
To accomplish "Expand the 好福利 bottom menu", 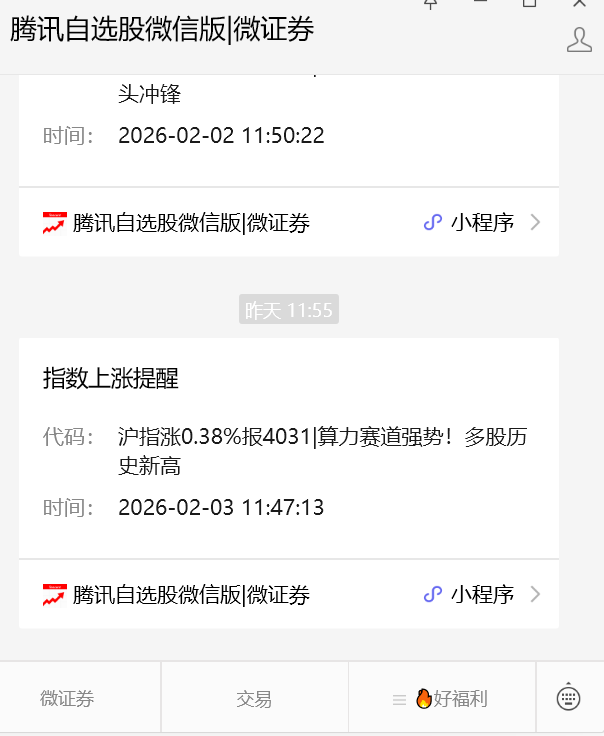I will [441, 699].
